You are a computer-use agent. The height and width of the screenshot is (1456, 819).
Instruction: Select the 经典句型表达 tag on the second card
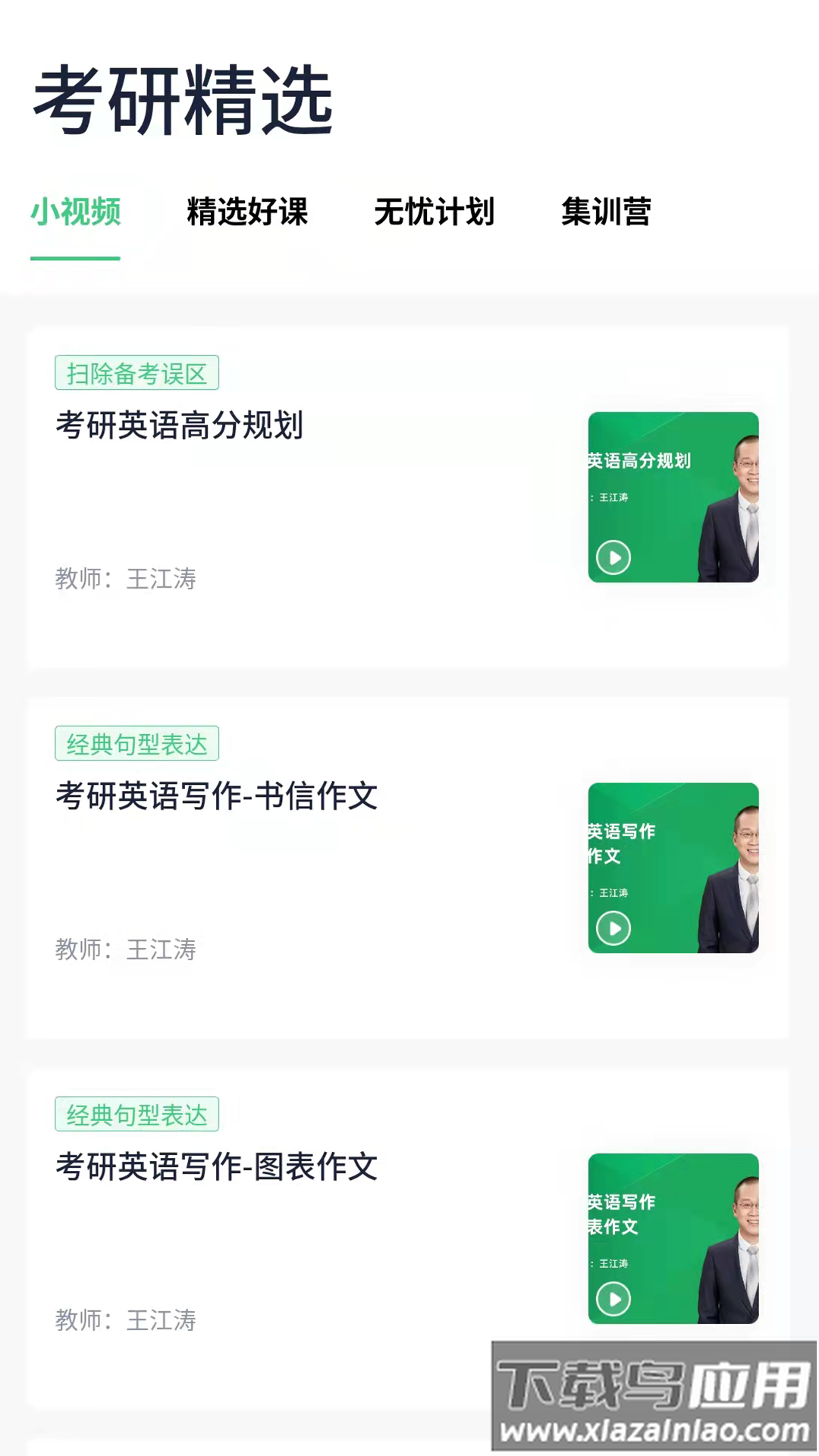pos(137,743)
